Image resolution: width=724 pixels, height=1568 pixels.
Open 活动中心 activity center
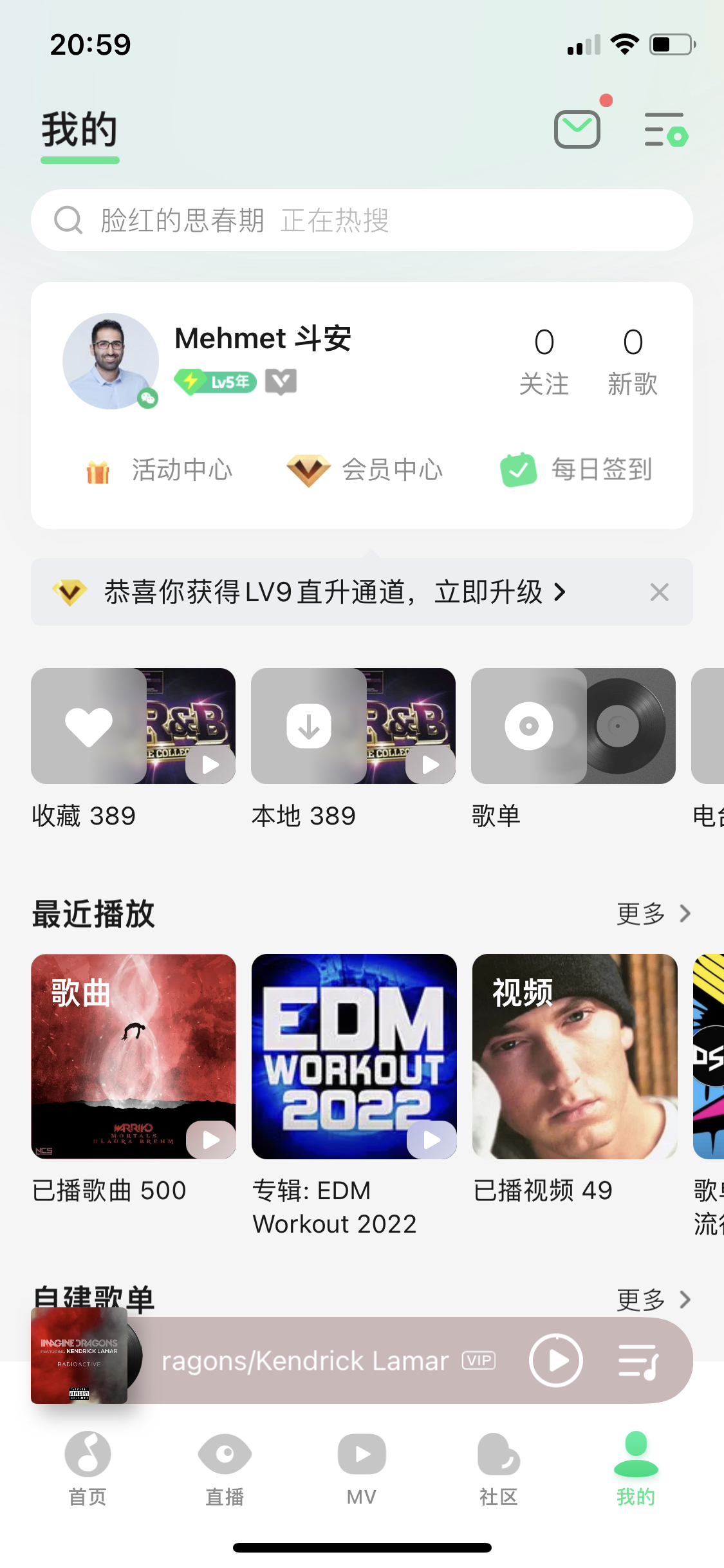(160, 470)
